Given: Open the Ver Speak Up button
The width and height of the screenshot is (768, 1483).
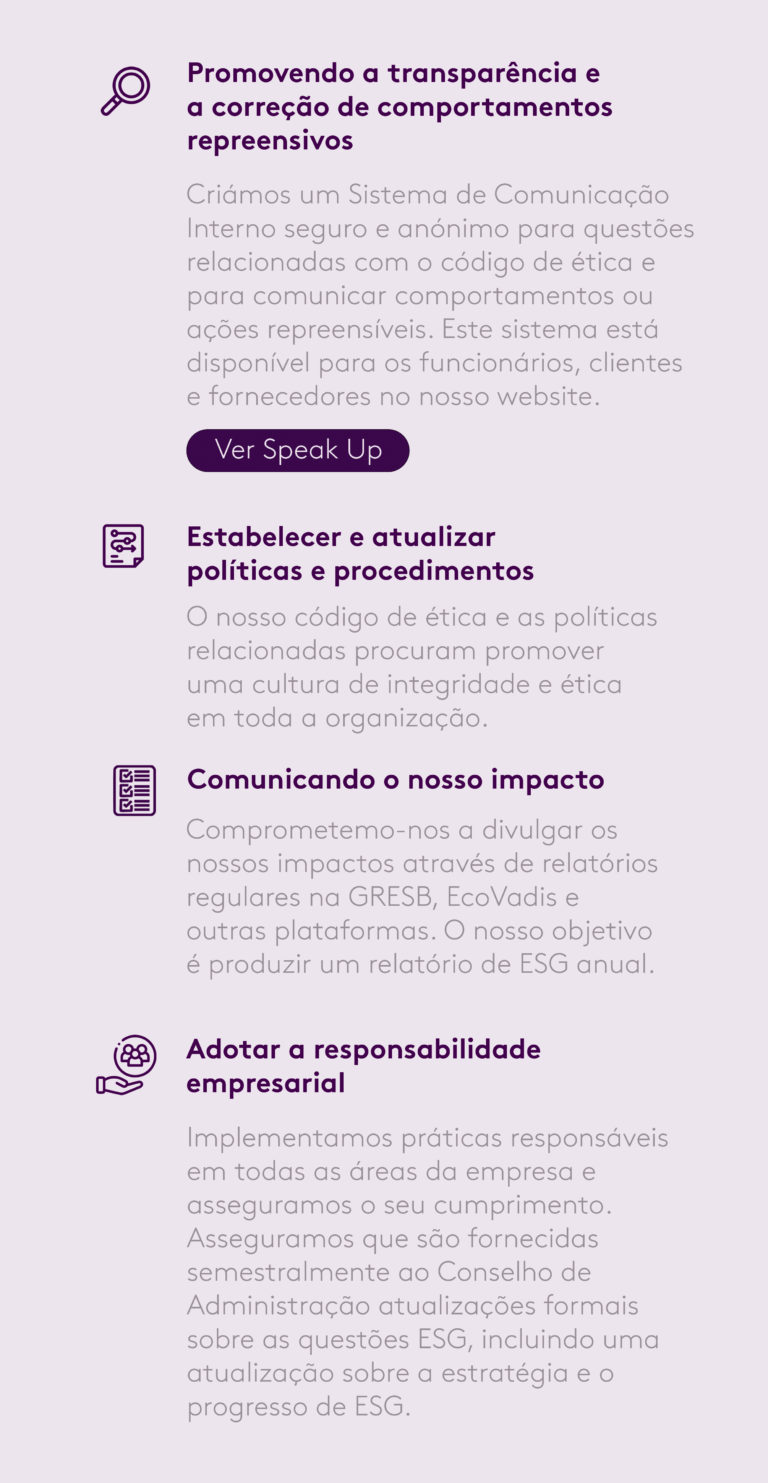Looking at the screenshot, I should [x=298, y=450].
